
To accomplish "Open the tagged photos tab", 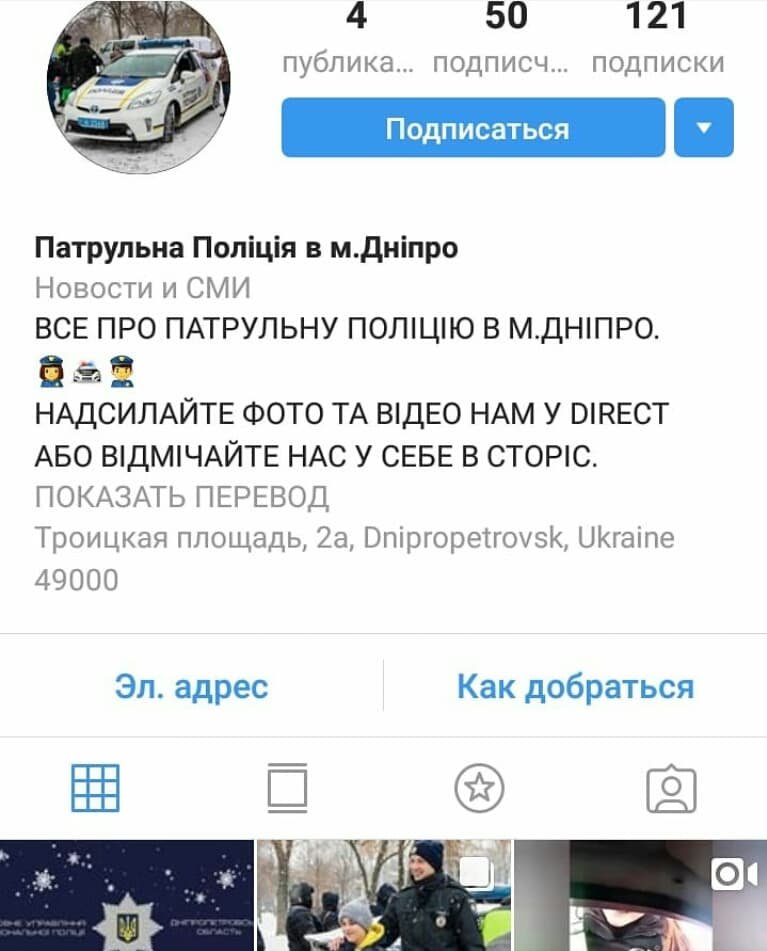I will pyautogui.click(x=671, y=789).
